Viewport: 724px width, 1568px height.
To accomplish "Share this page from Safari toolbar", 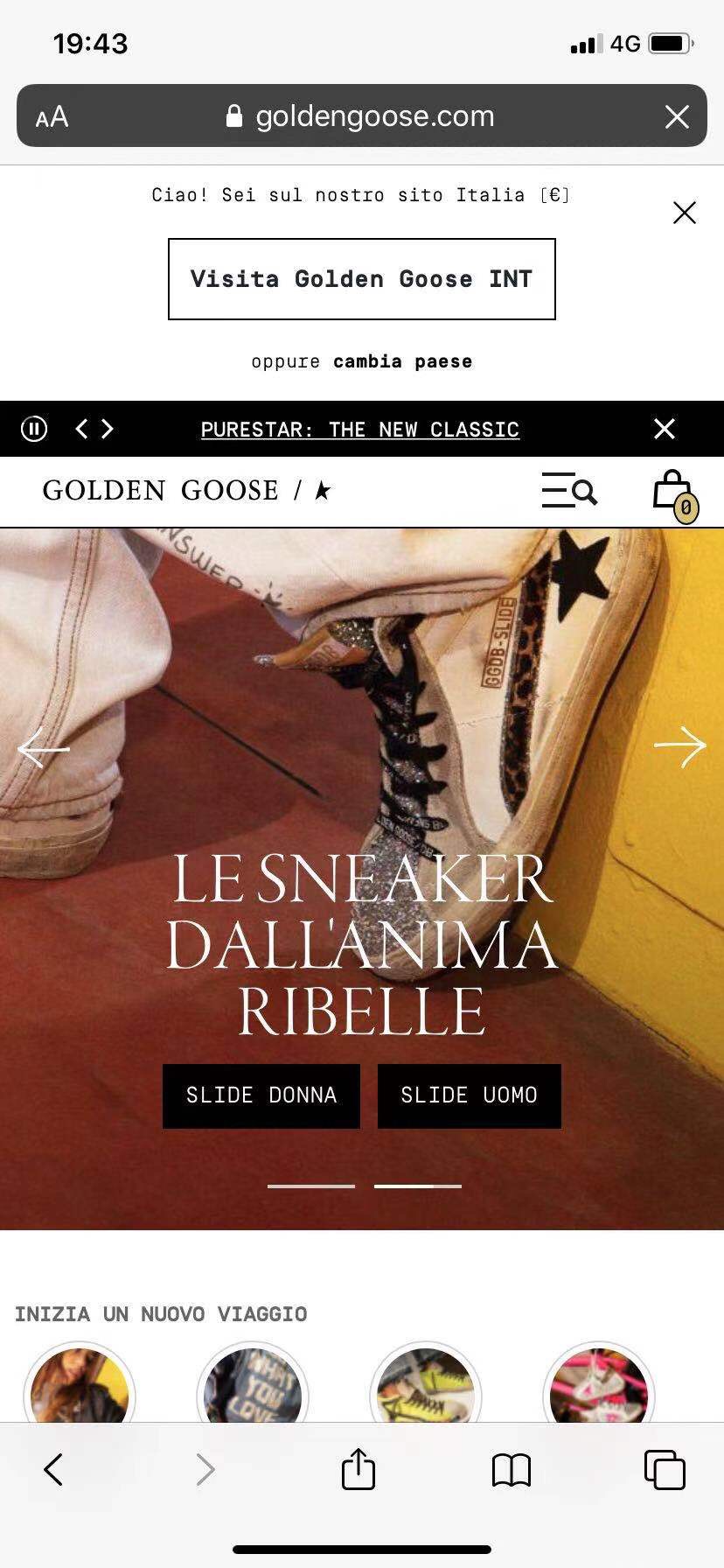I will [x=359, y=1469].
